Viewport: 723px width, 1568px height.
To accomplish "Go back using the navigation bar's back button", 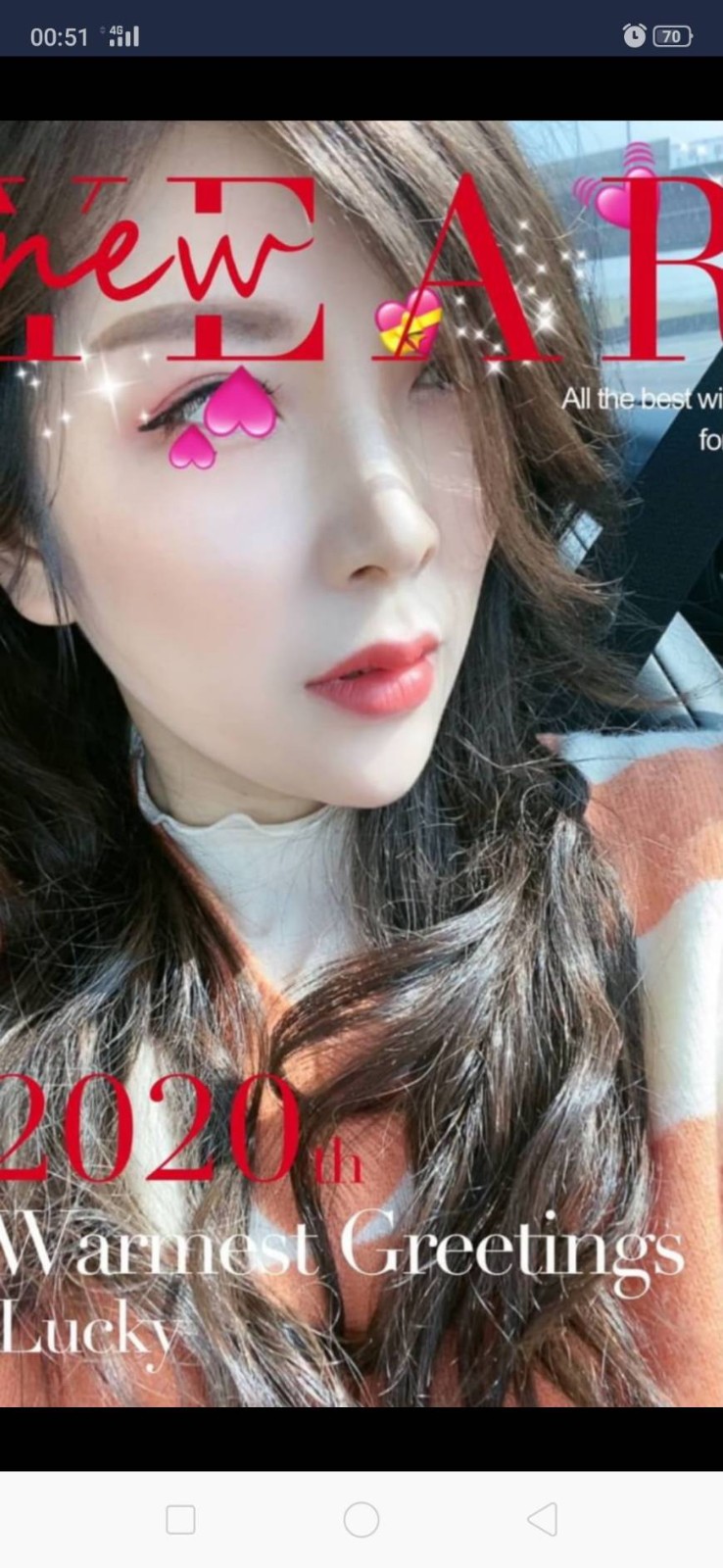I will (x=543, y=1519).
